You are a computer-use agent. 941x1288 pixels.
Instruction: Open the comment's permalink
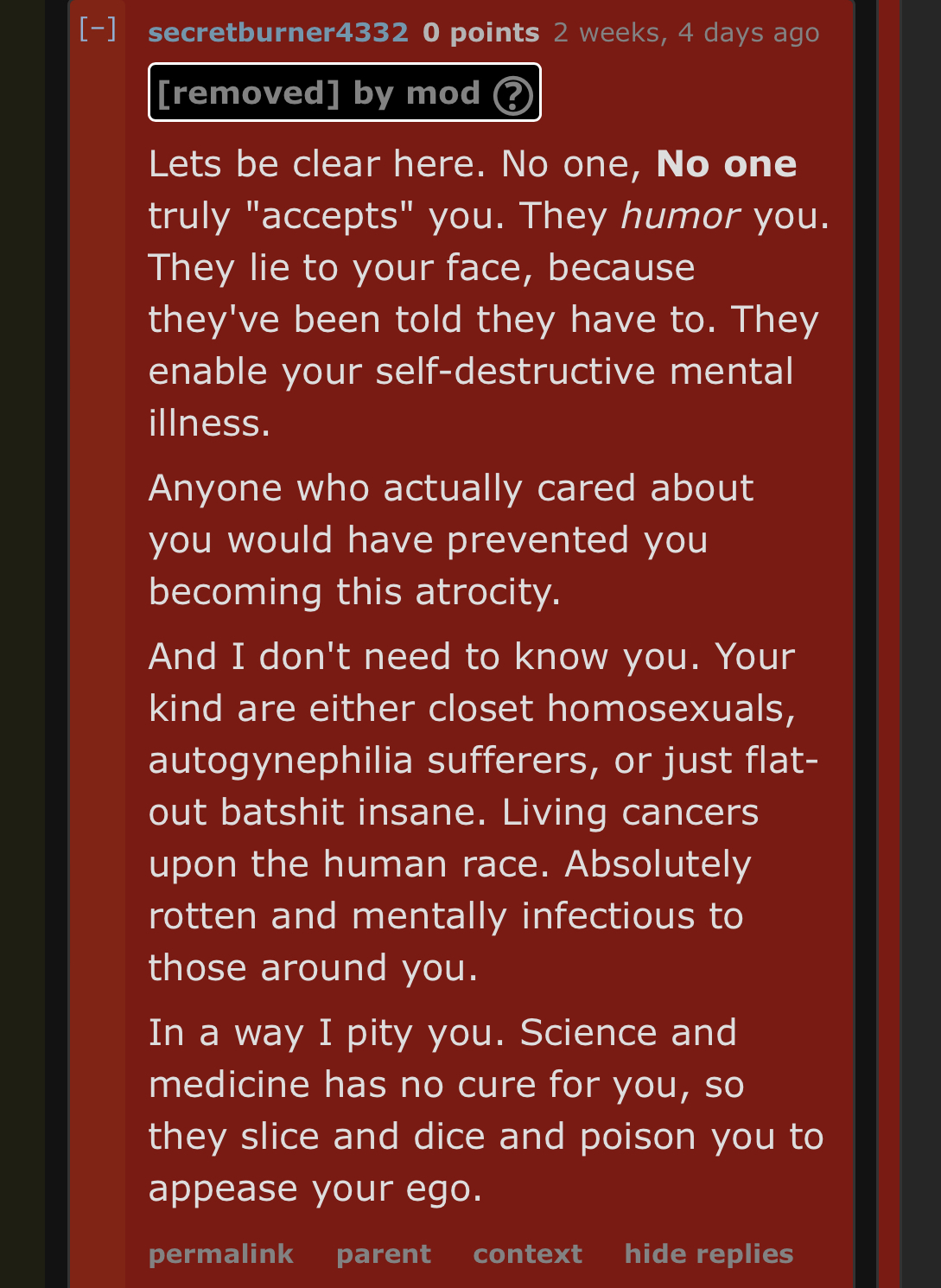tap(220, 1253)
